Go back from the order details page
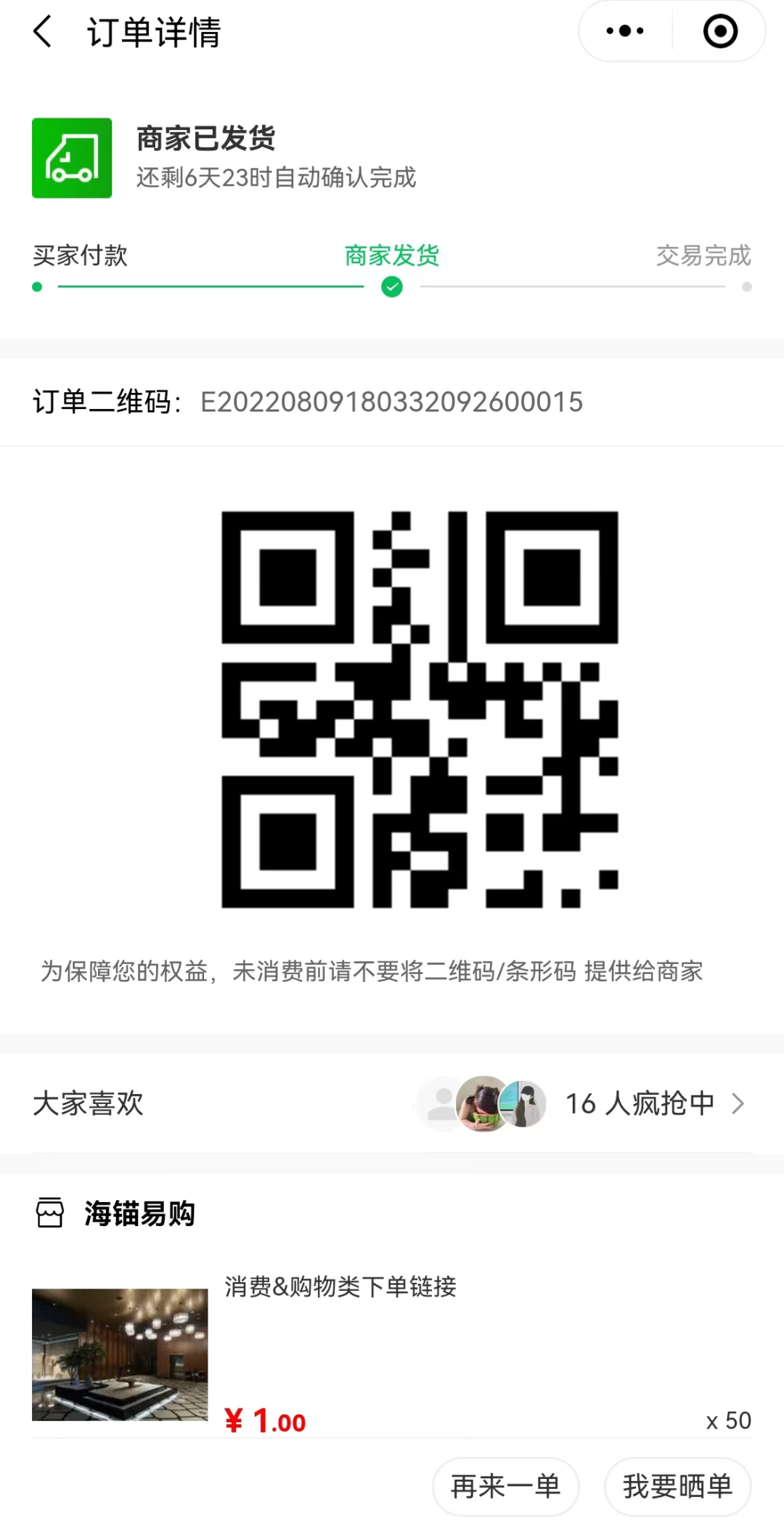Screen dimensions: 784x1537 44,32
